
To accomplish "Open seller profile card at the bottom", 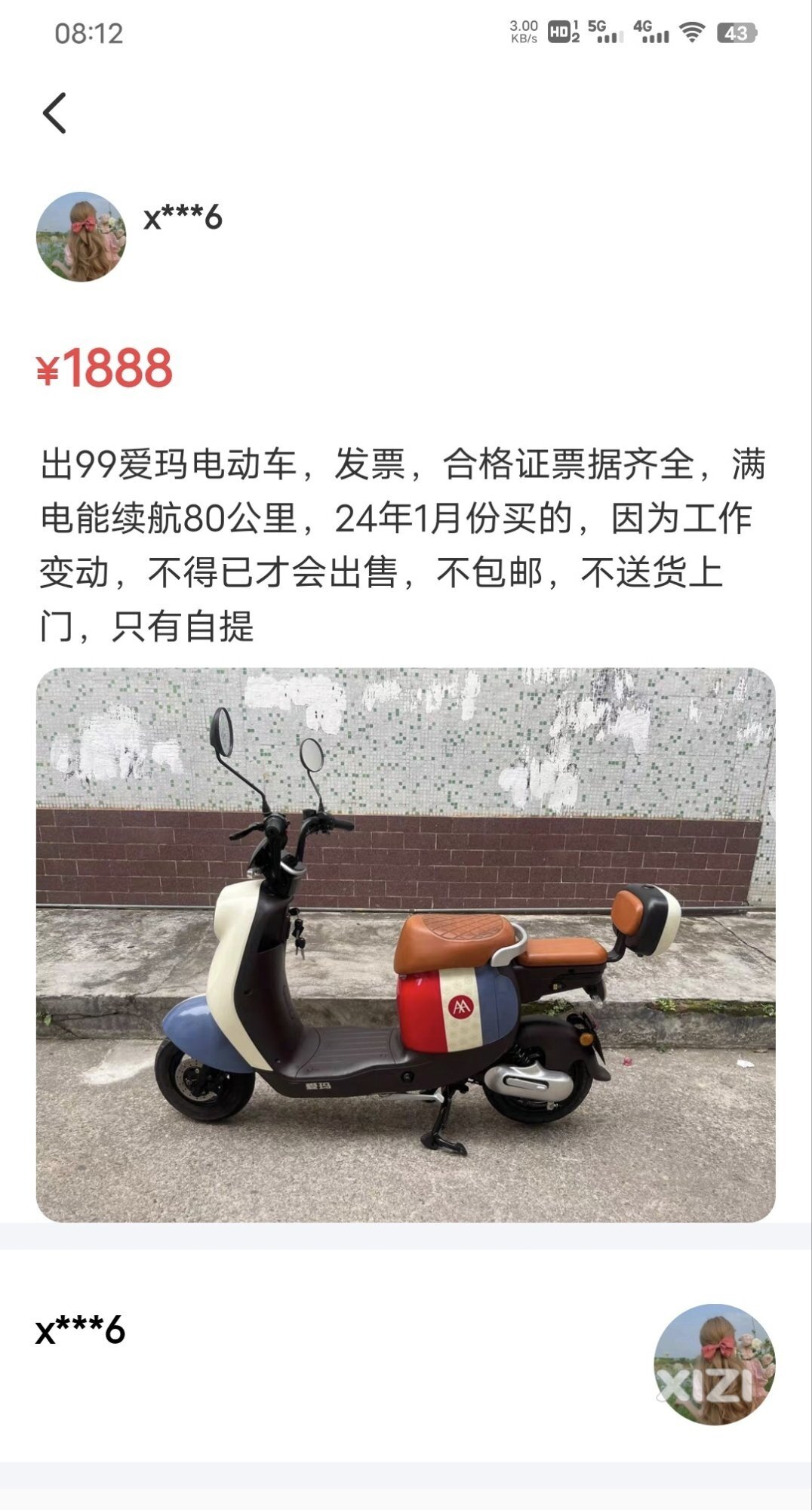I will tap(405, 1357).
